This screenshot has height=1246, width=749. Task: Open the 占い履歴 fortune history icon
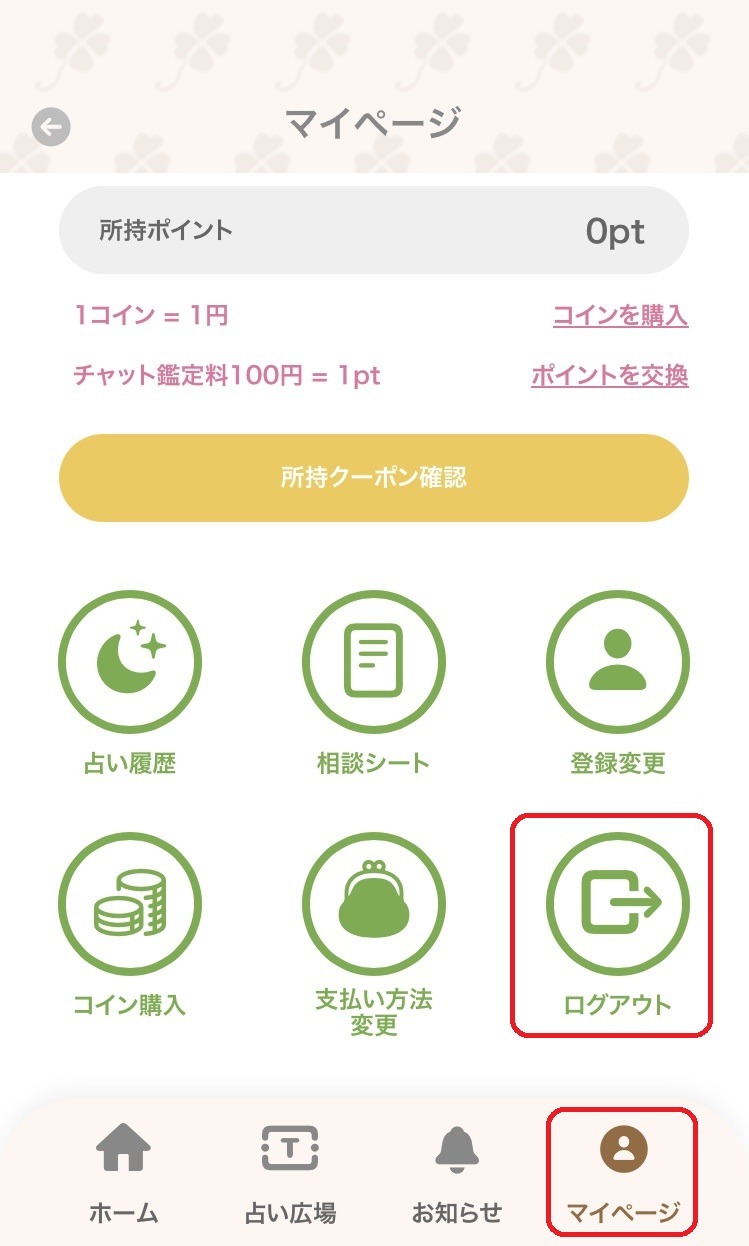tap(131, 661)
